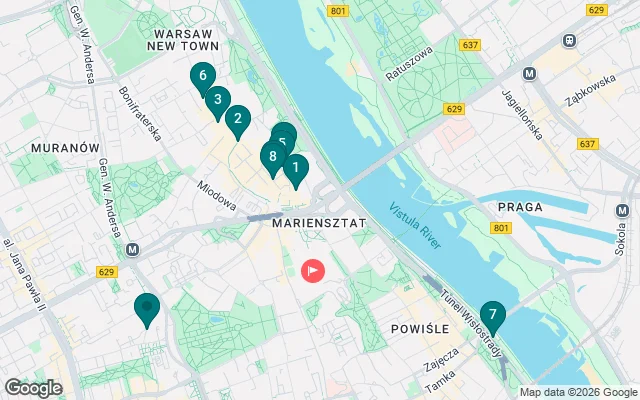The height and width of the screenshot is (400, 640).
Task: Tap map pin number 3
Action: click(217, 99)
